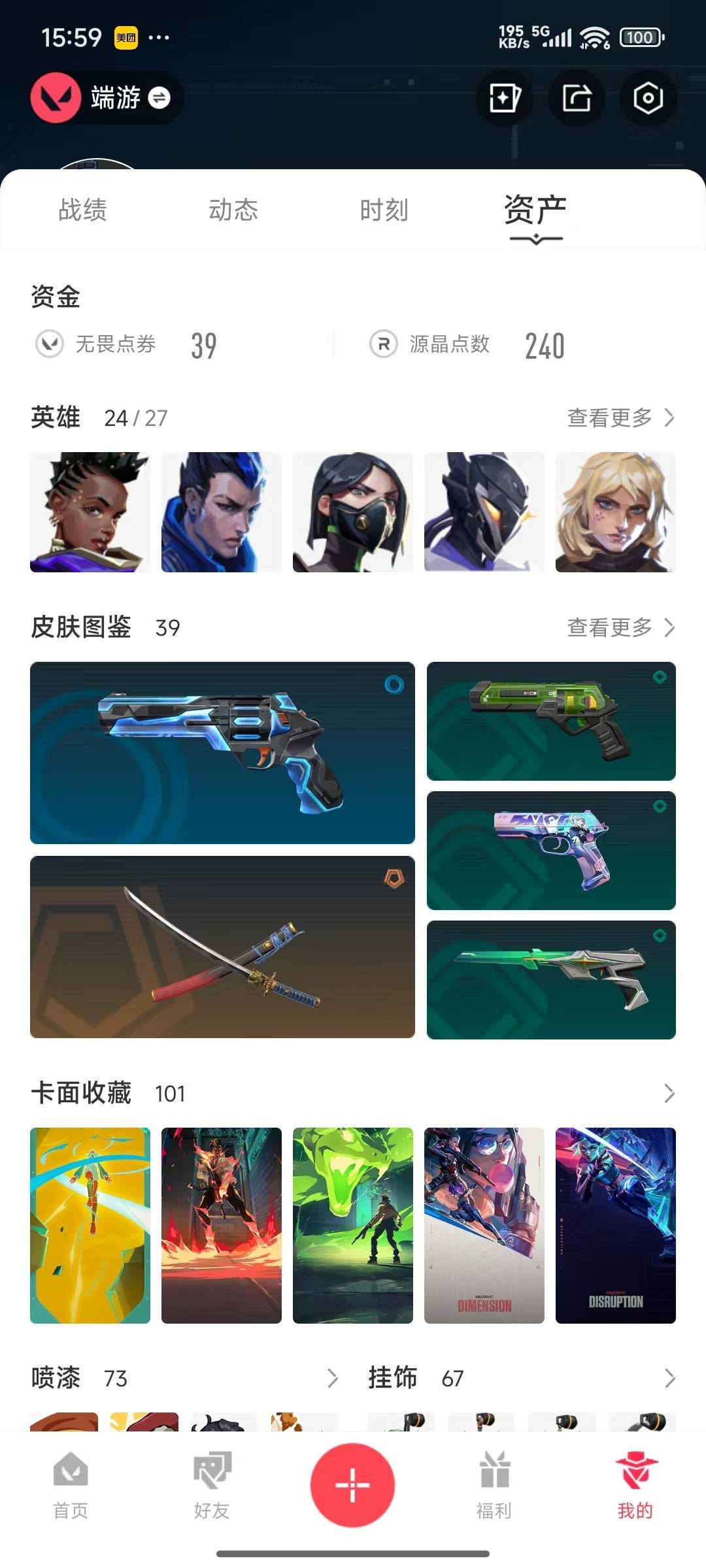View more skins via 查看更多 in 皮肤图鉴
Screen dimensions: 706x1568
[x=620, y=627]
